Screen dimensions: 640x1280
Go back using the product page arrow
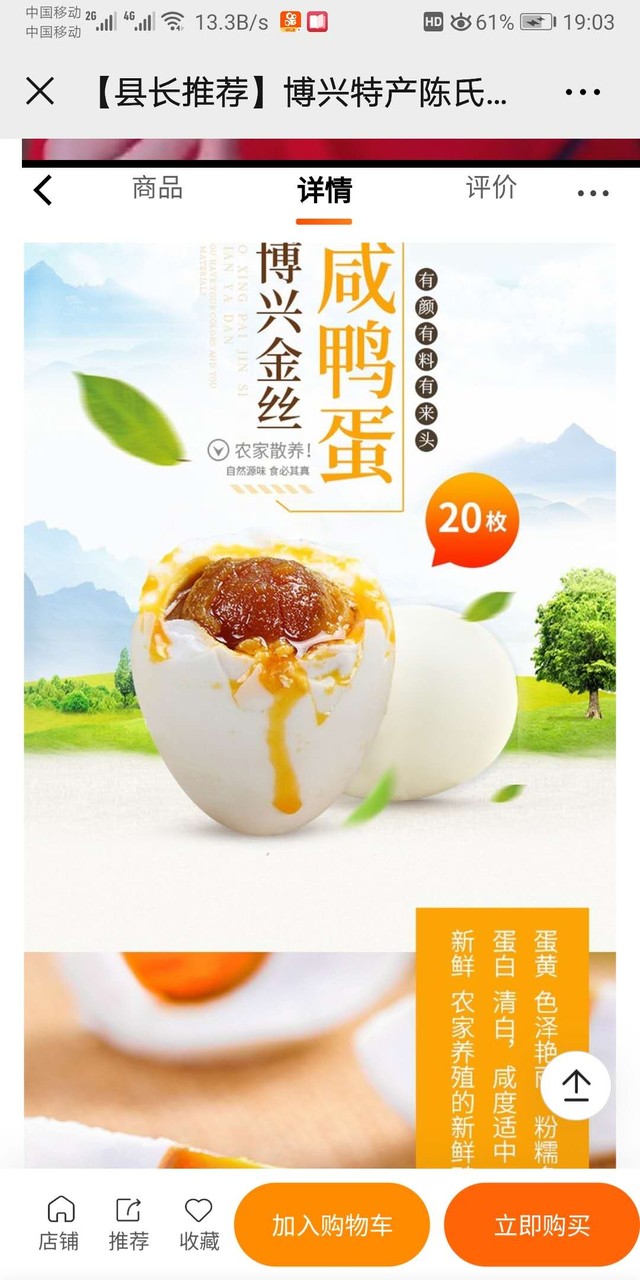(43, 190)
